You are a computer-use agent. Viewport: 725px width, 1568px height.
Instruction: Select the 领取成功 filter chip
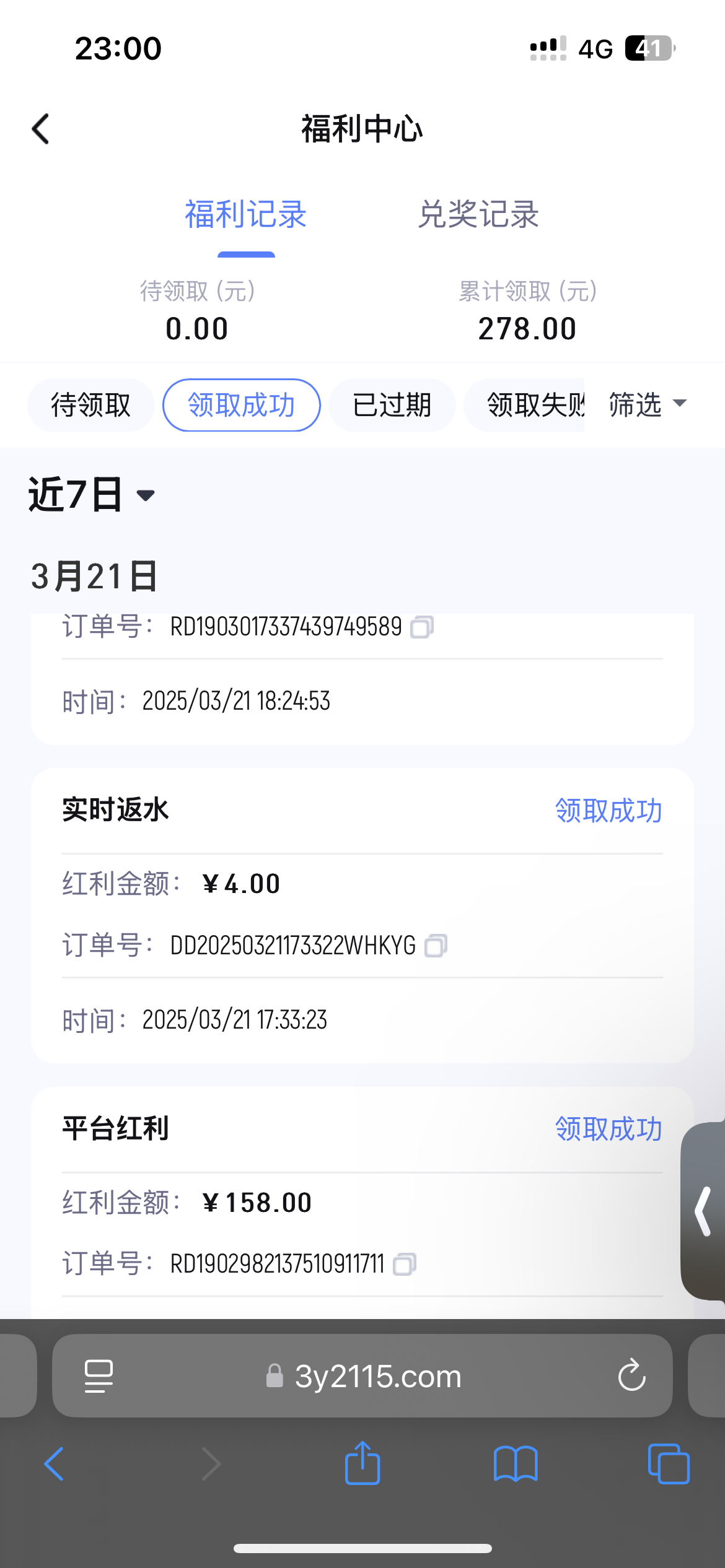(x=241, y=405)
